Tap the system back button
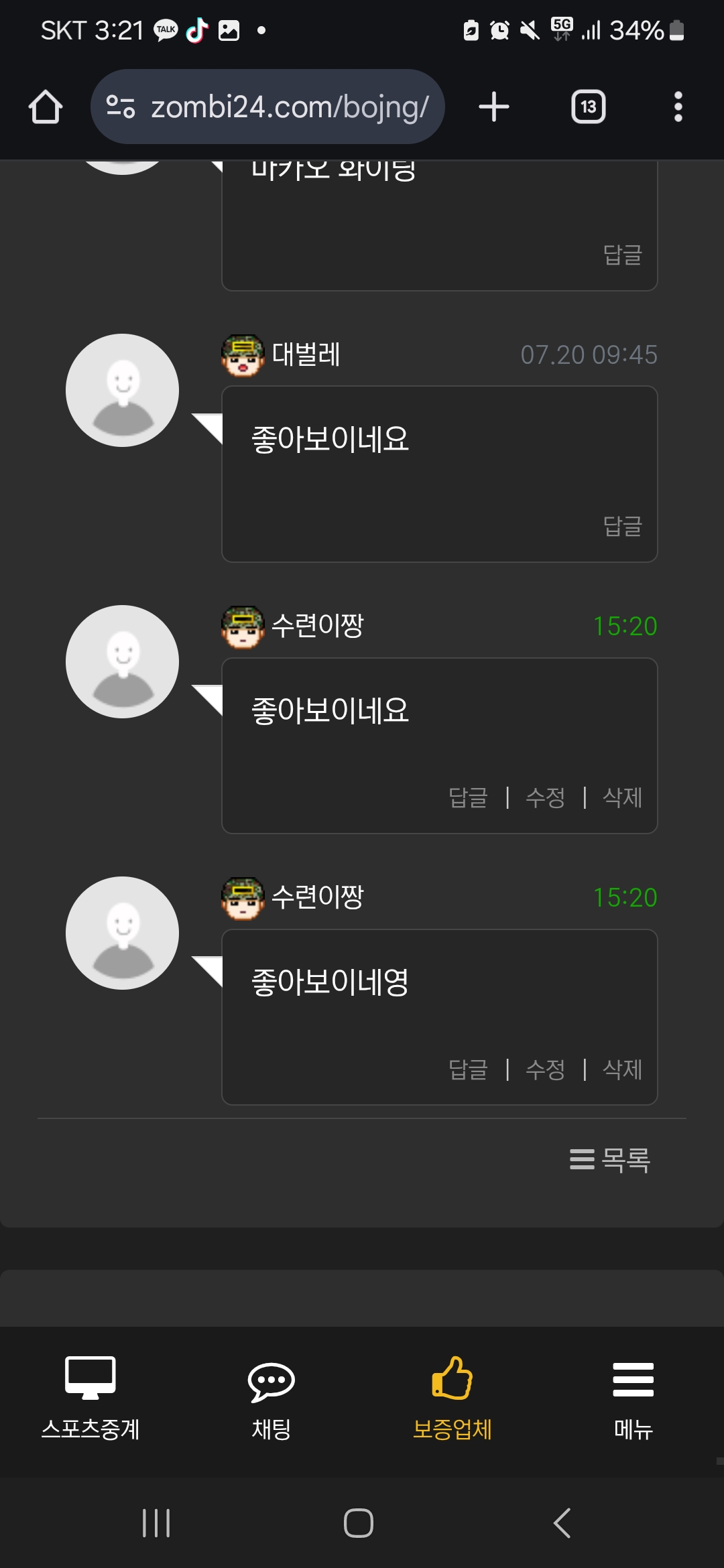 (x=562, y=1523)
